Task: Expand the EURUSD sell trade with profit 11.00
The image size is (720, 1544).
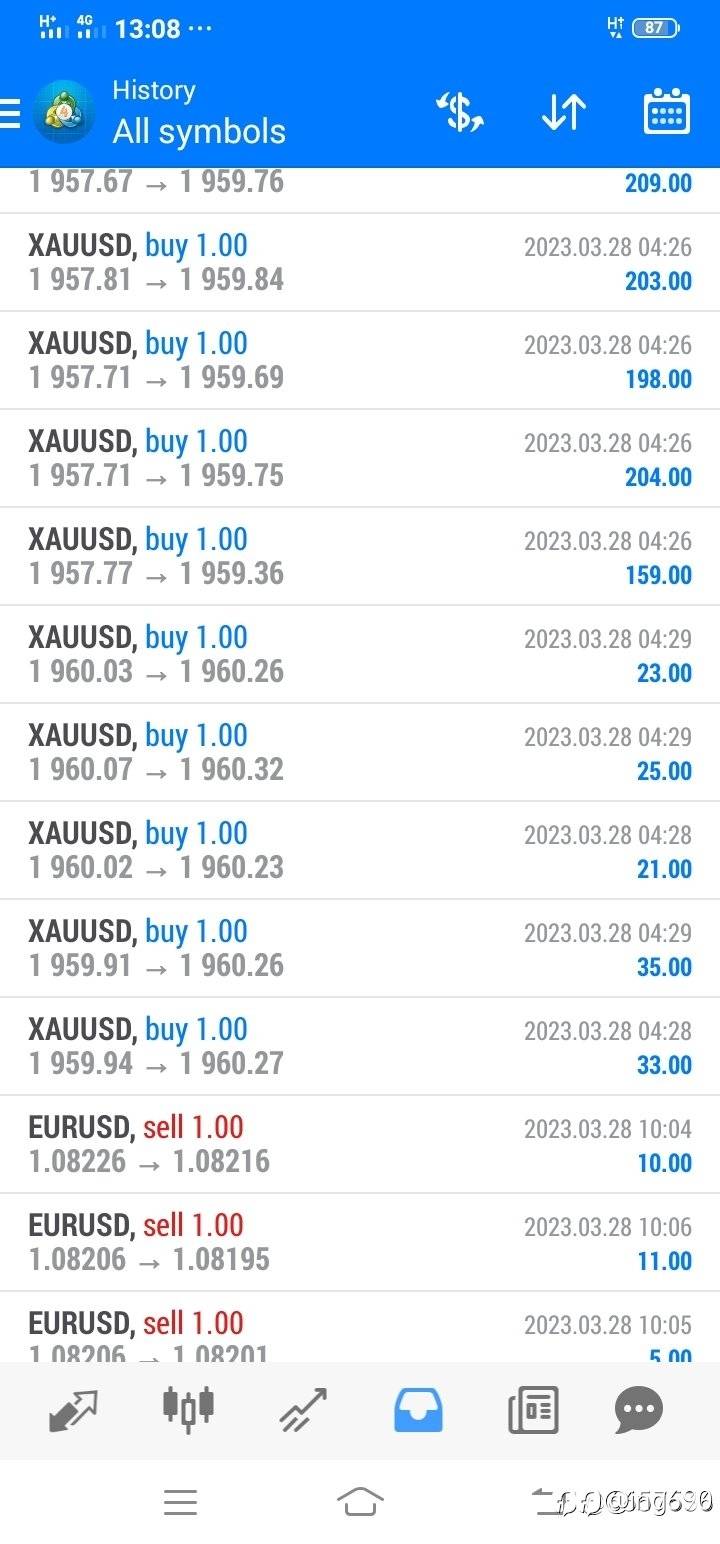Action: (360, 1243)
